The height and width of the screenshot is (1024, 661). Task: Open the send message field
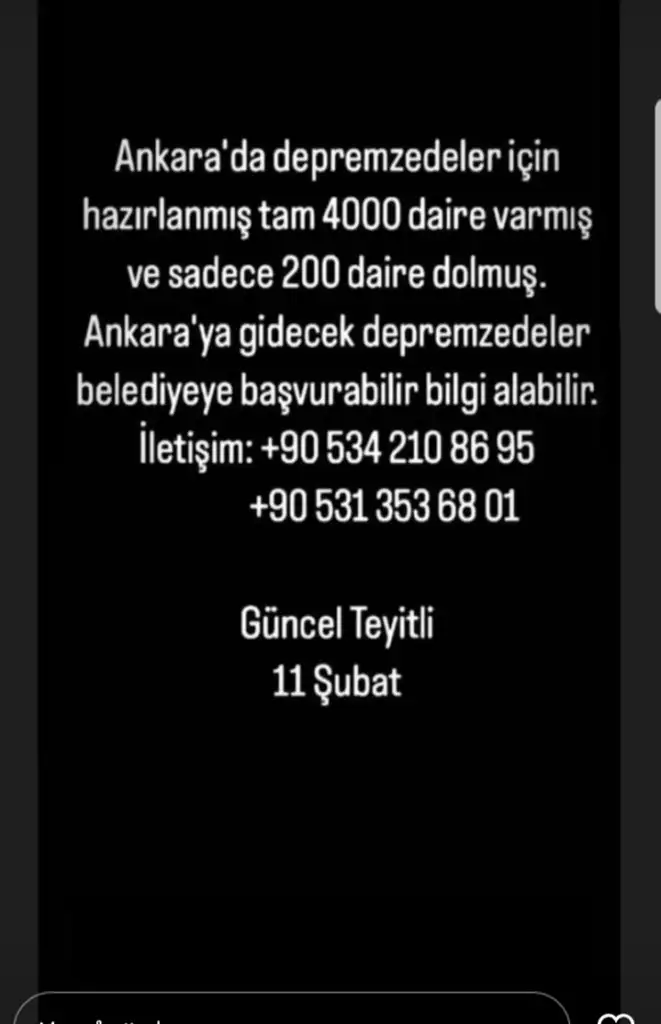[x=290, y=1012]
